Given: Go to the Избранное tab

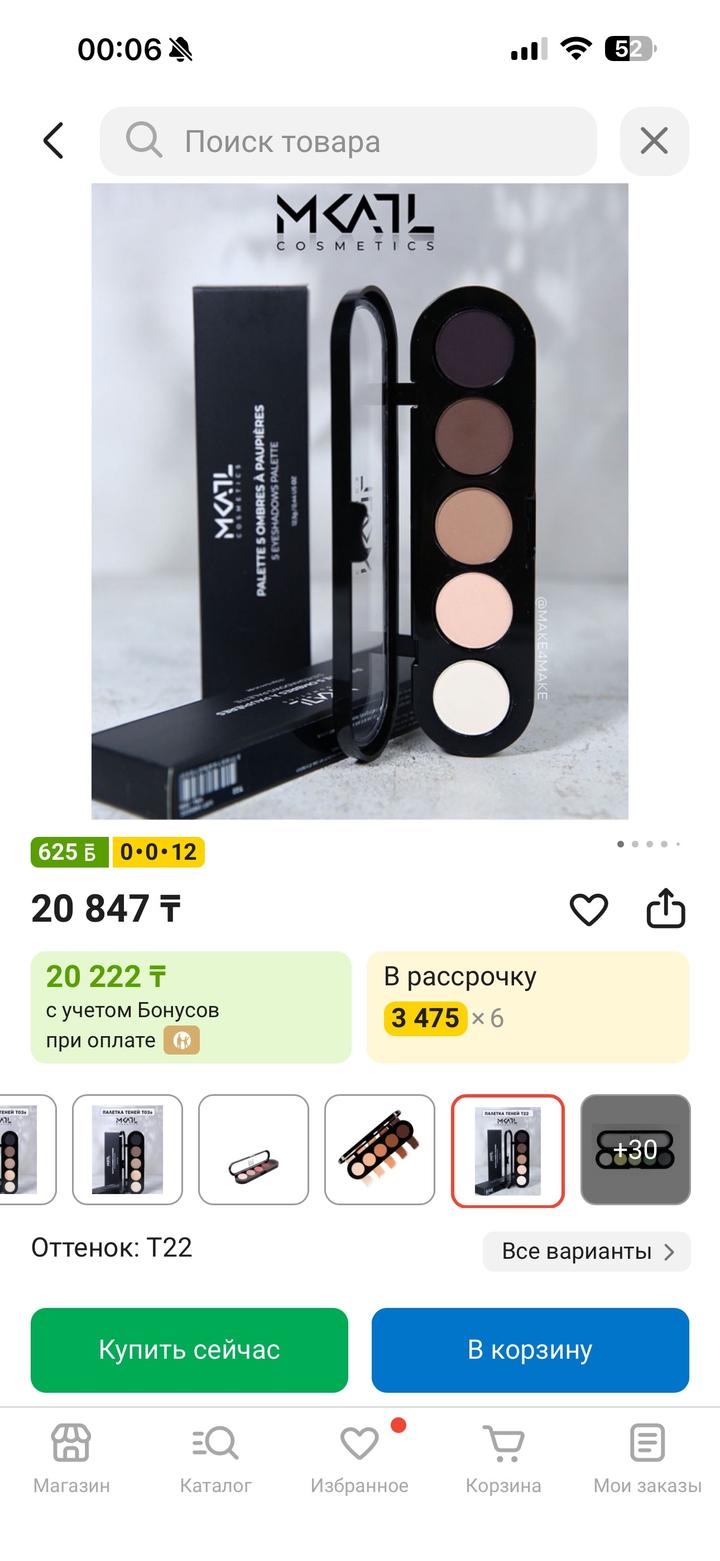Looking at the screenshot, I should pyautogui.click(x=359, y=1458).
